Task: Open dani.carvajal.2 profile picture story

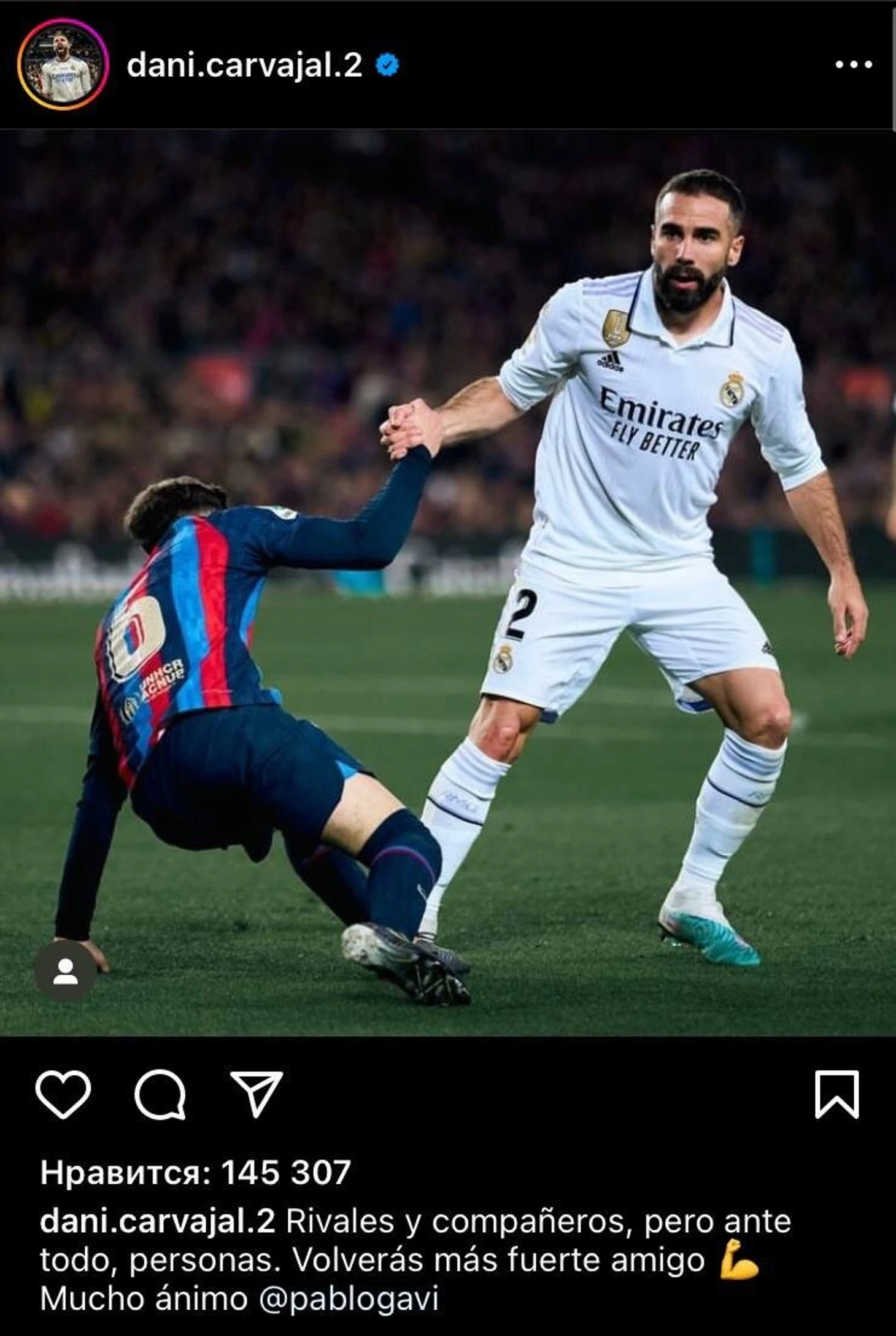Action: [x=63, y=64]
